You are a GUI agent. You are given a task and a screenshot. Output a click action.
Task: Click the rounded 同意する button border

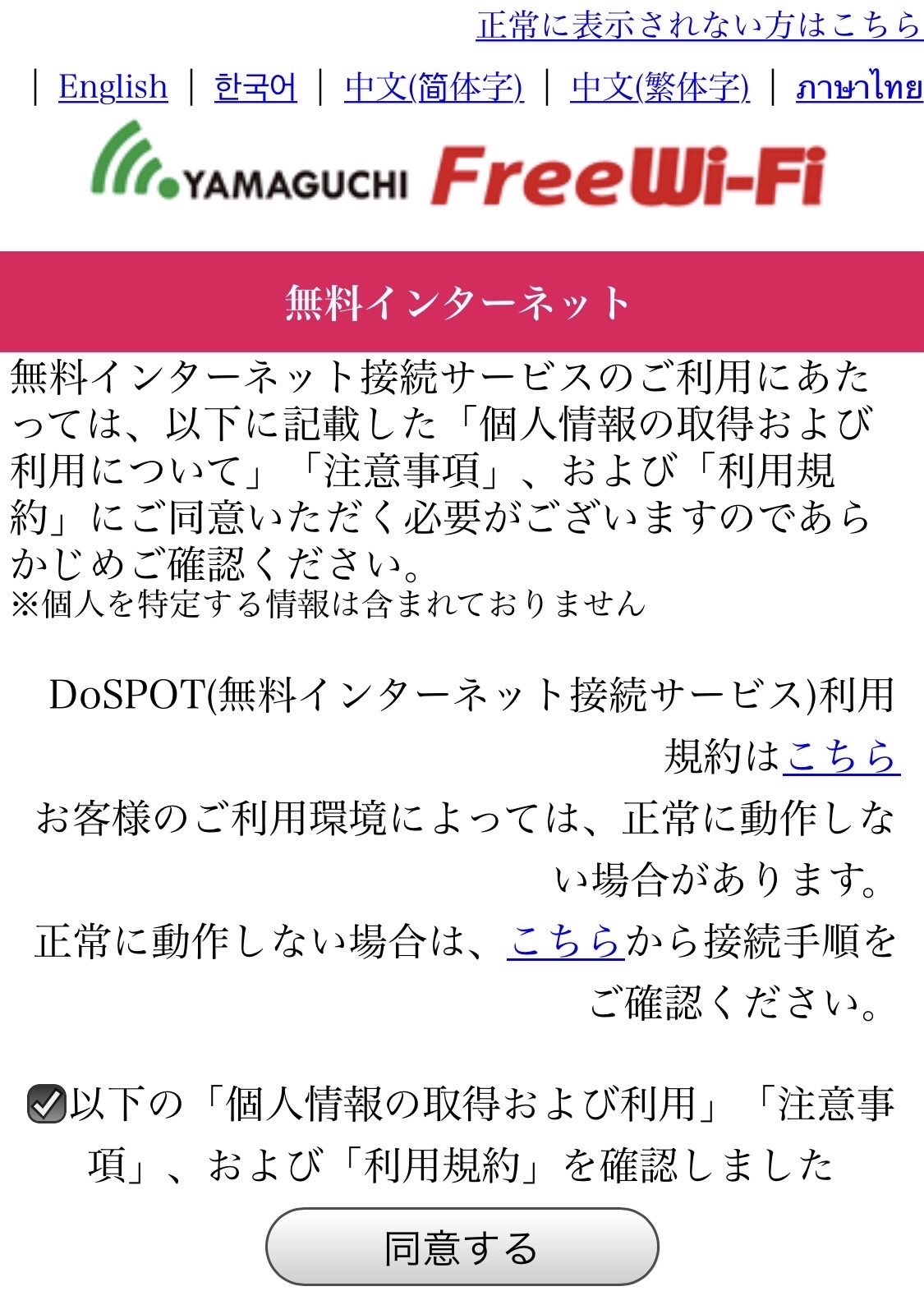click(x=462, y=1249)
